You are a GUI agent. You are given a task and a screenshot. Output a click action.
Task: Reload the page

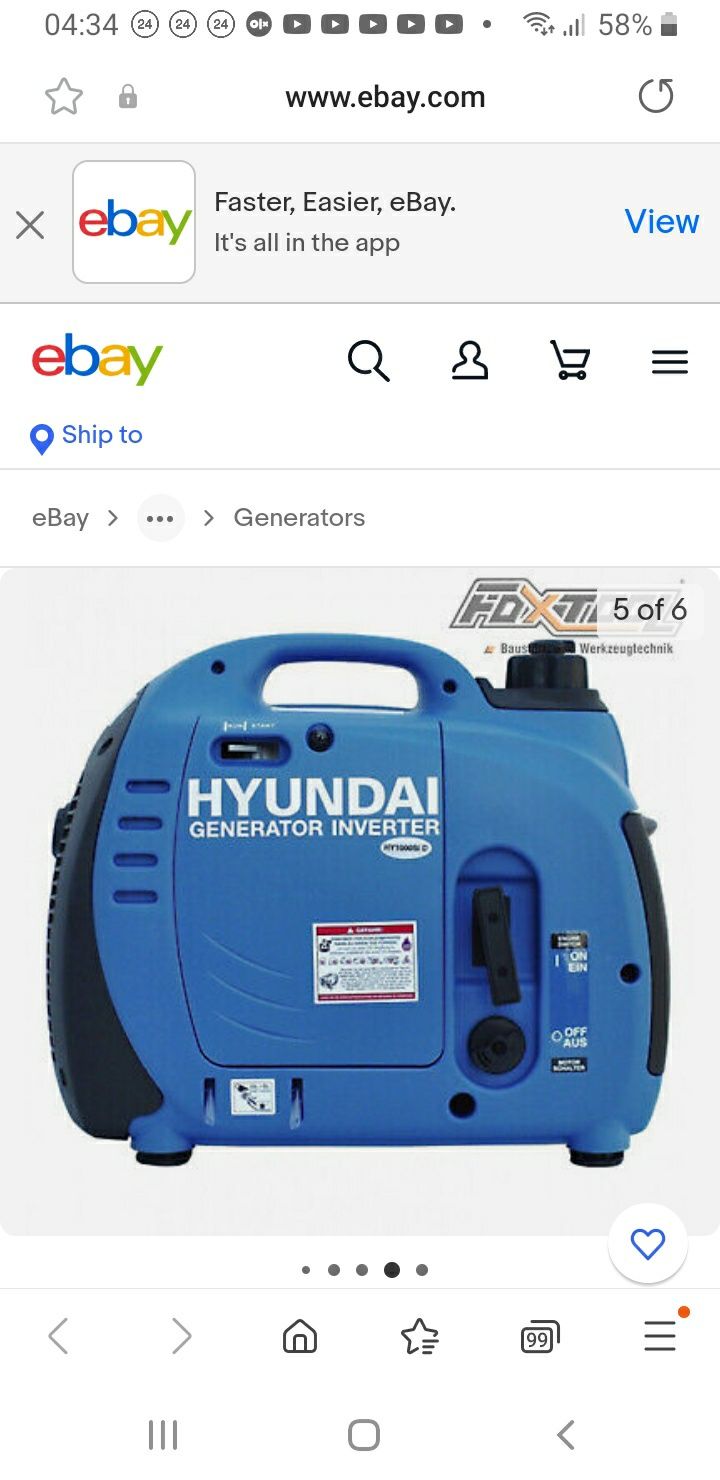[x=655, y=97]
